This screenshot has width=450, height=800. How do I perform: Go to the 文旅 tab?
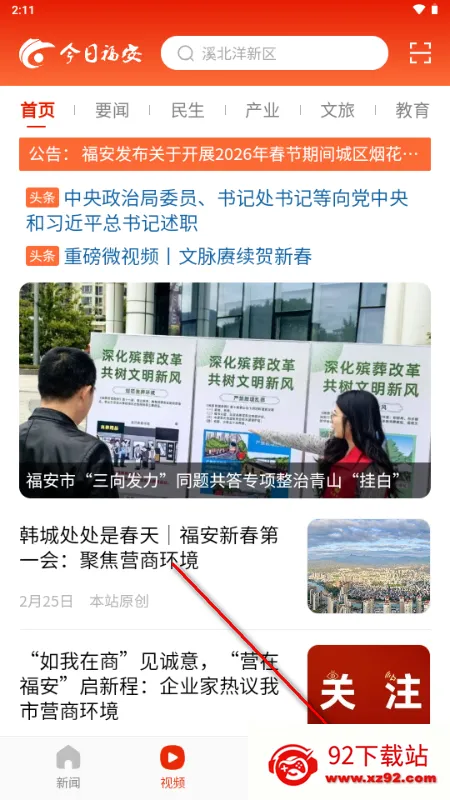coord(337,110)
